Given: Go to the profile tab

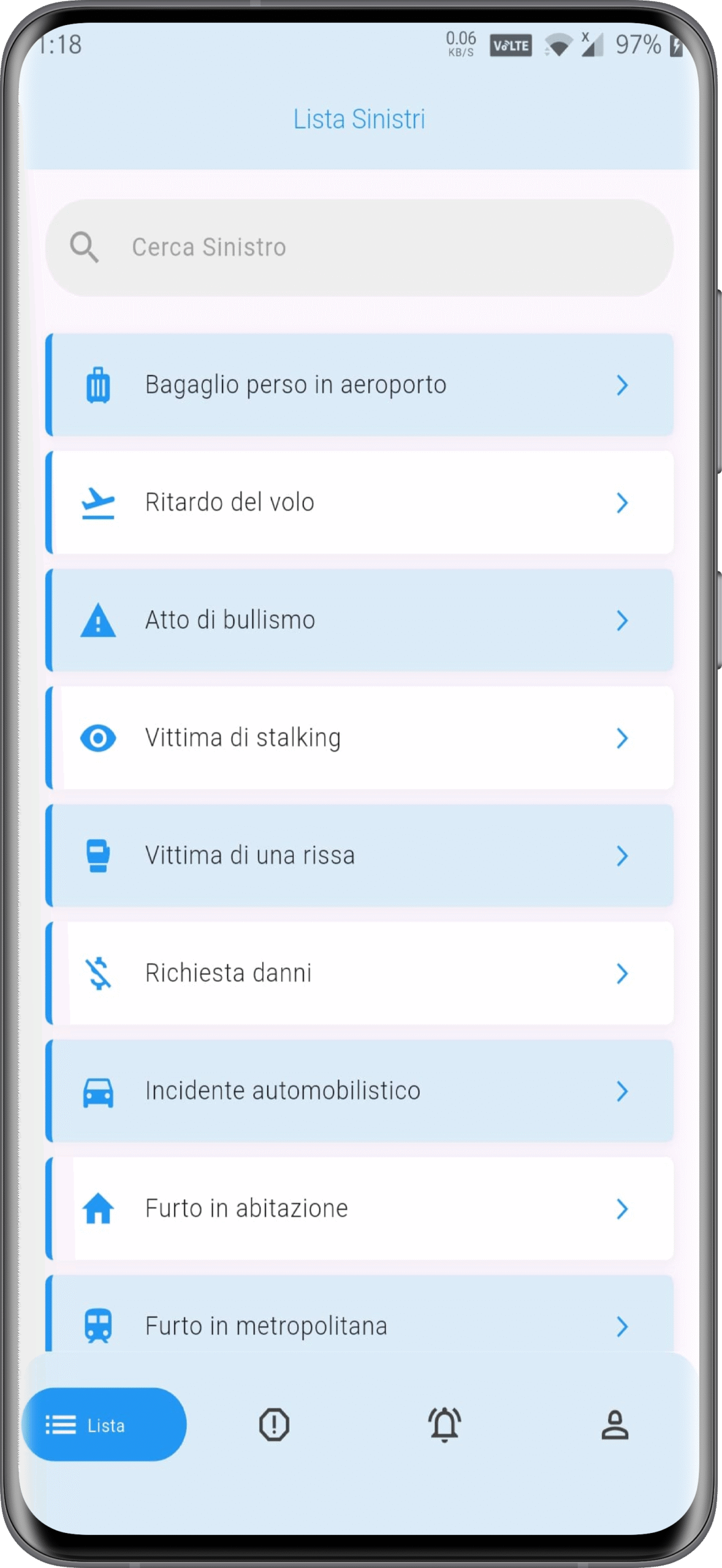Looking at the screenshot, I should (x=615, y=1425).
